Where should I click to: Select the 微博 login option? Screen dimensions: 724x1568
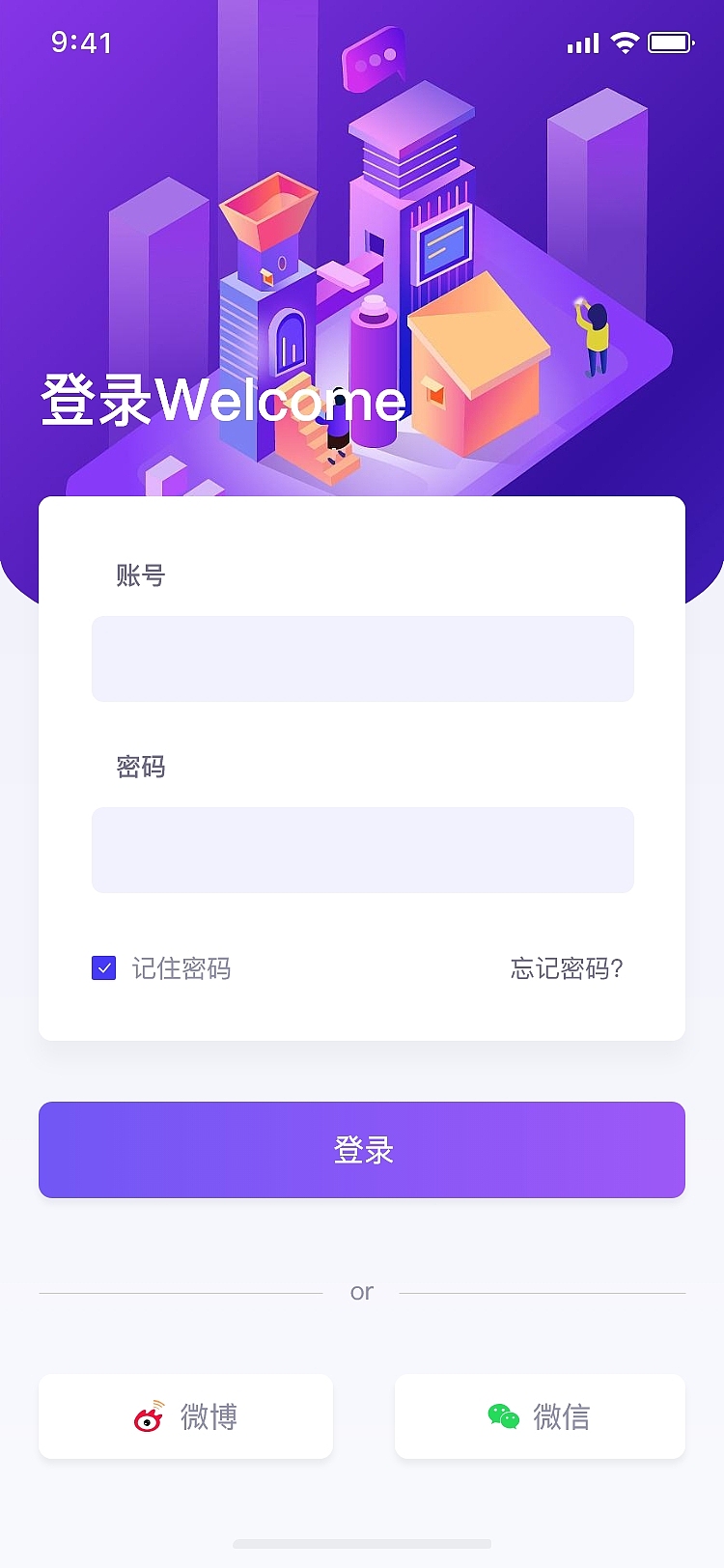pyautogui.click(x=185, y=1416)
